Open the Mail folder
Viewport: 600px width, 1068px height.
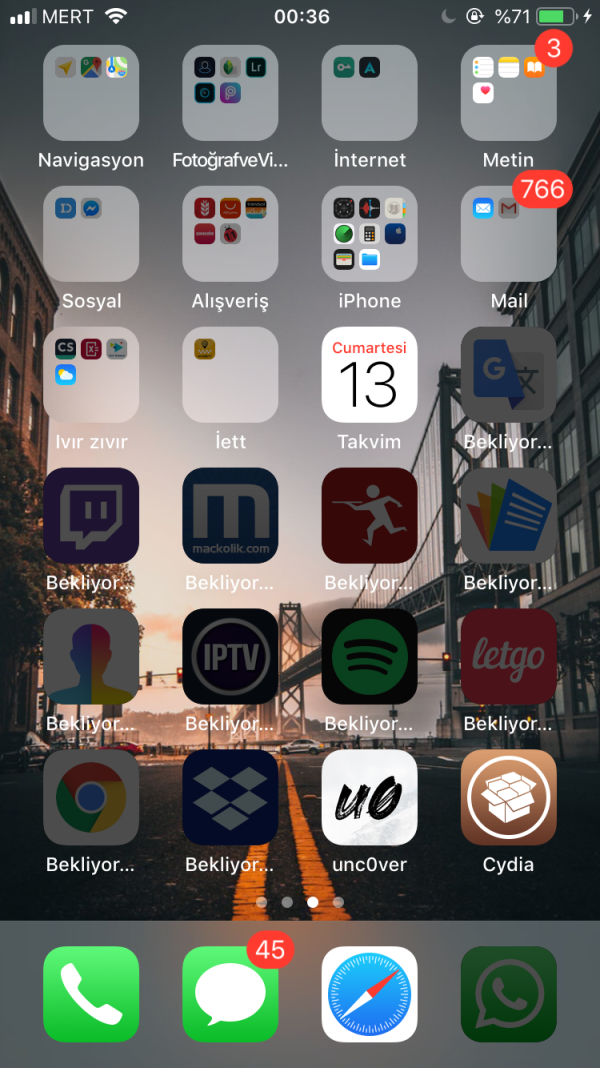508,234
